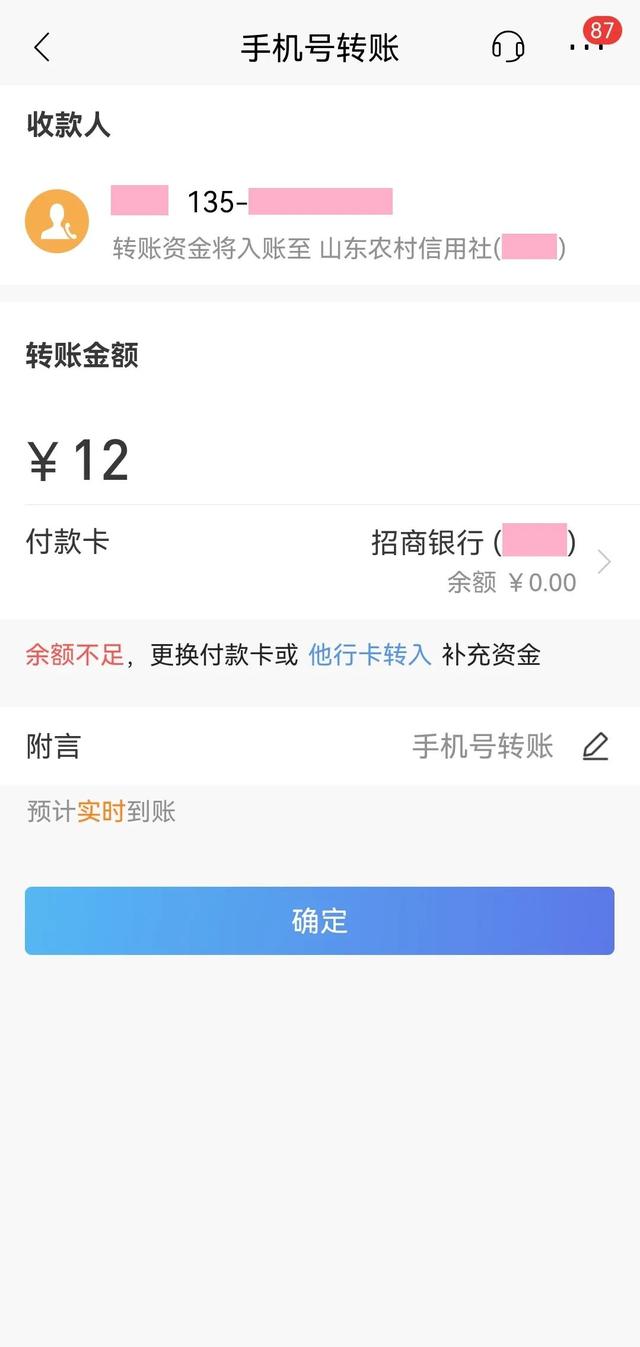Change the 付款卡 payment card row

[320, 562]
